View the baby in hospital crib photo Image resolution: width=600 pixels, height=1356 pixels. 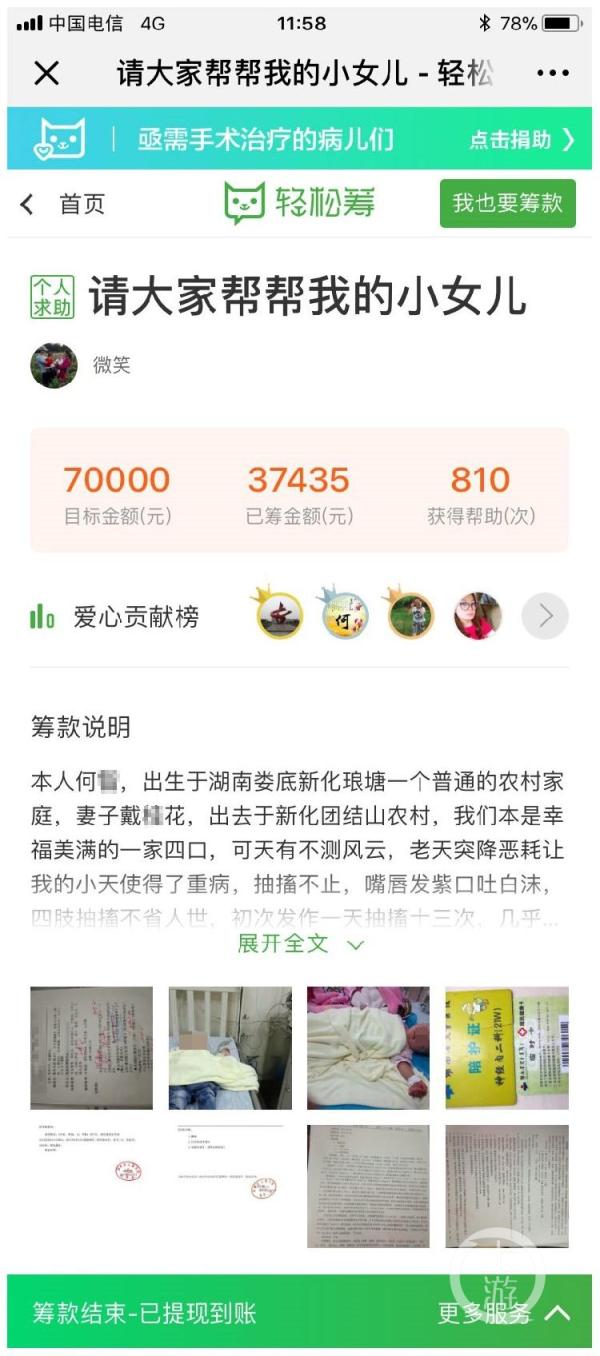[x=230, y=1047]
